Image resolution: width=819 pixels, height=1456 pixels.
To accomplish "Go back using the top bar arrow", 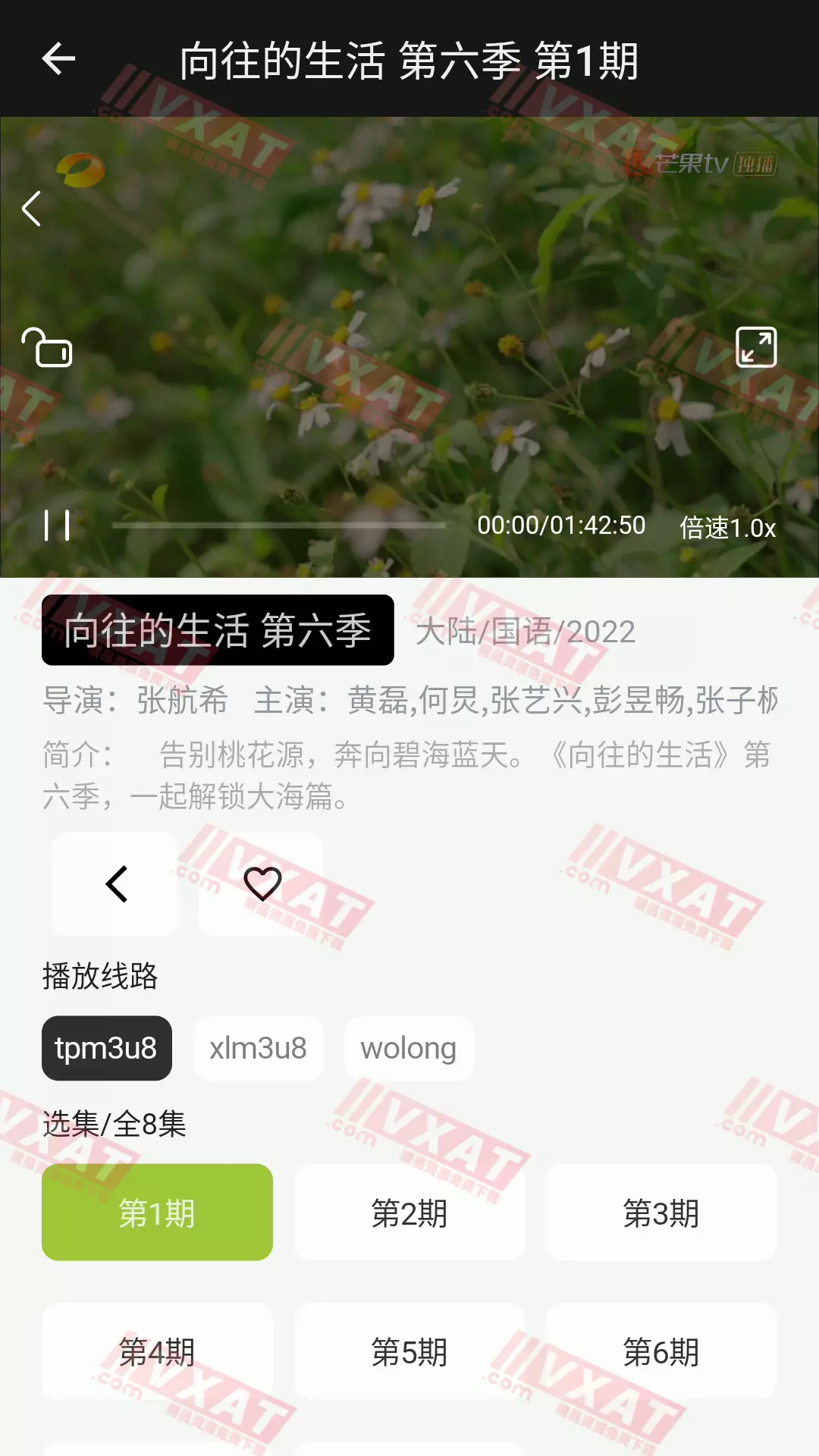I will point(58,59).
